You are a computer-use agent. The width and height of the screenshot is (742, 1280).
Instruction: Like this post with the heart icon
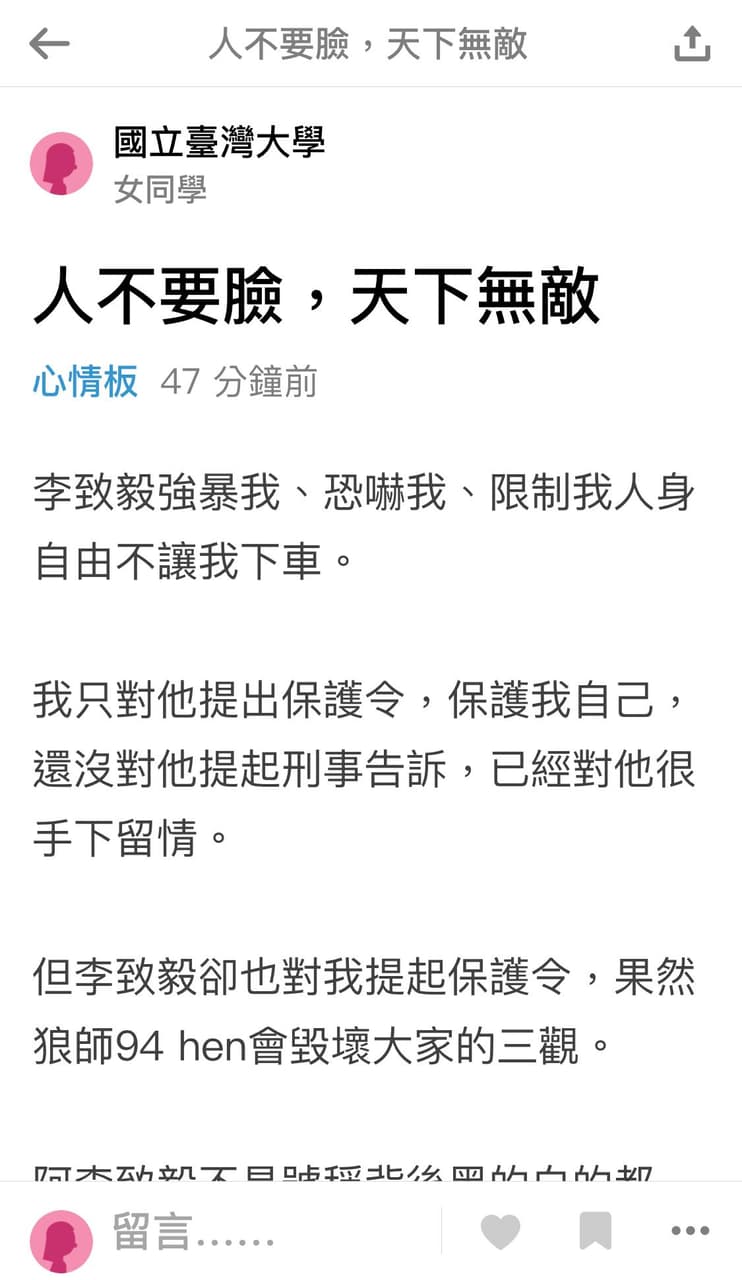point(500,1231)
